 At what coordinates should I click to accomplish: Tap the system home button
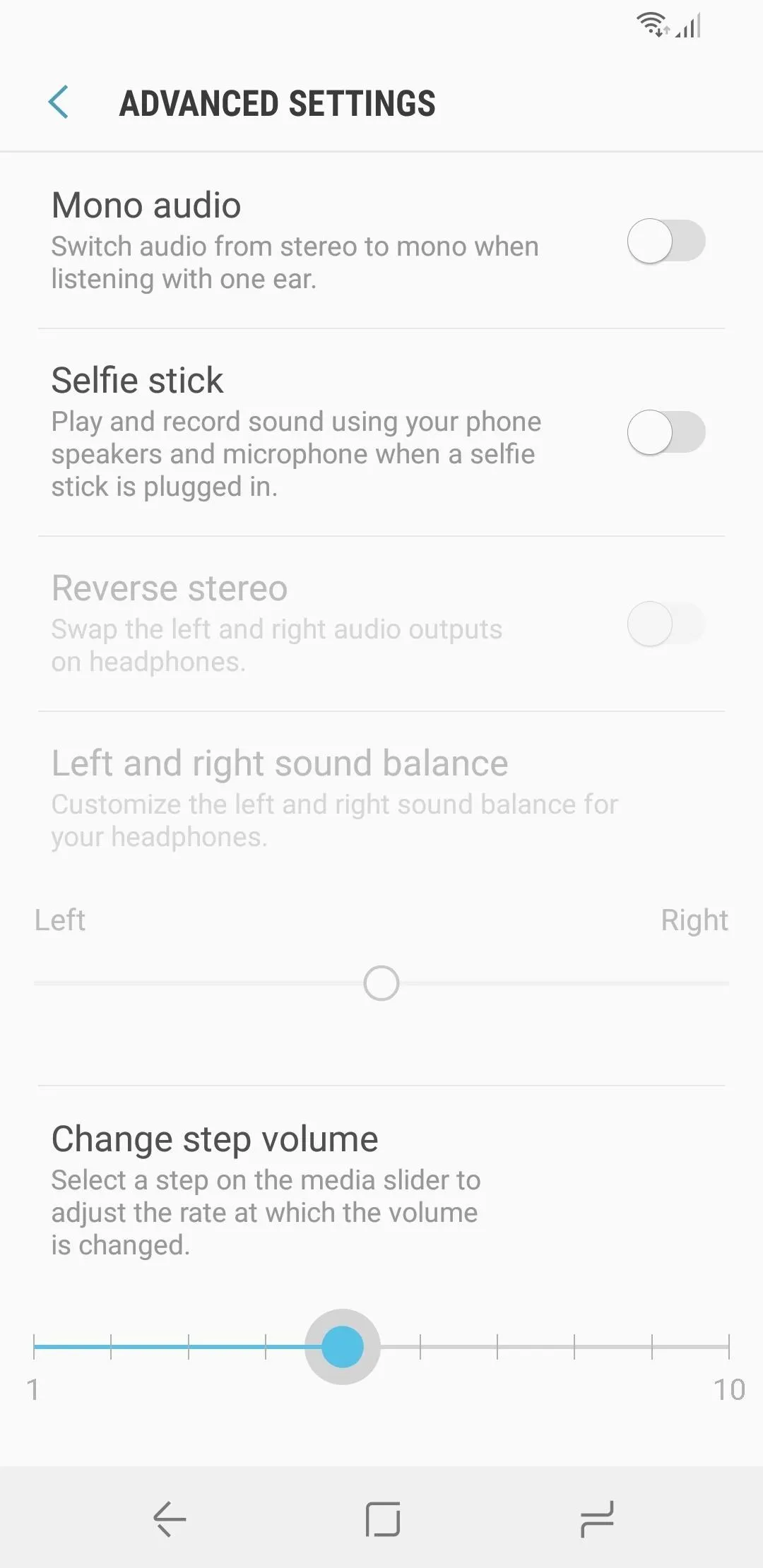click(x=383, y=1519)
